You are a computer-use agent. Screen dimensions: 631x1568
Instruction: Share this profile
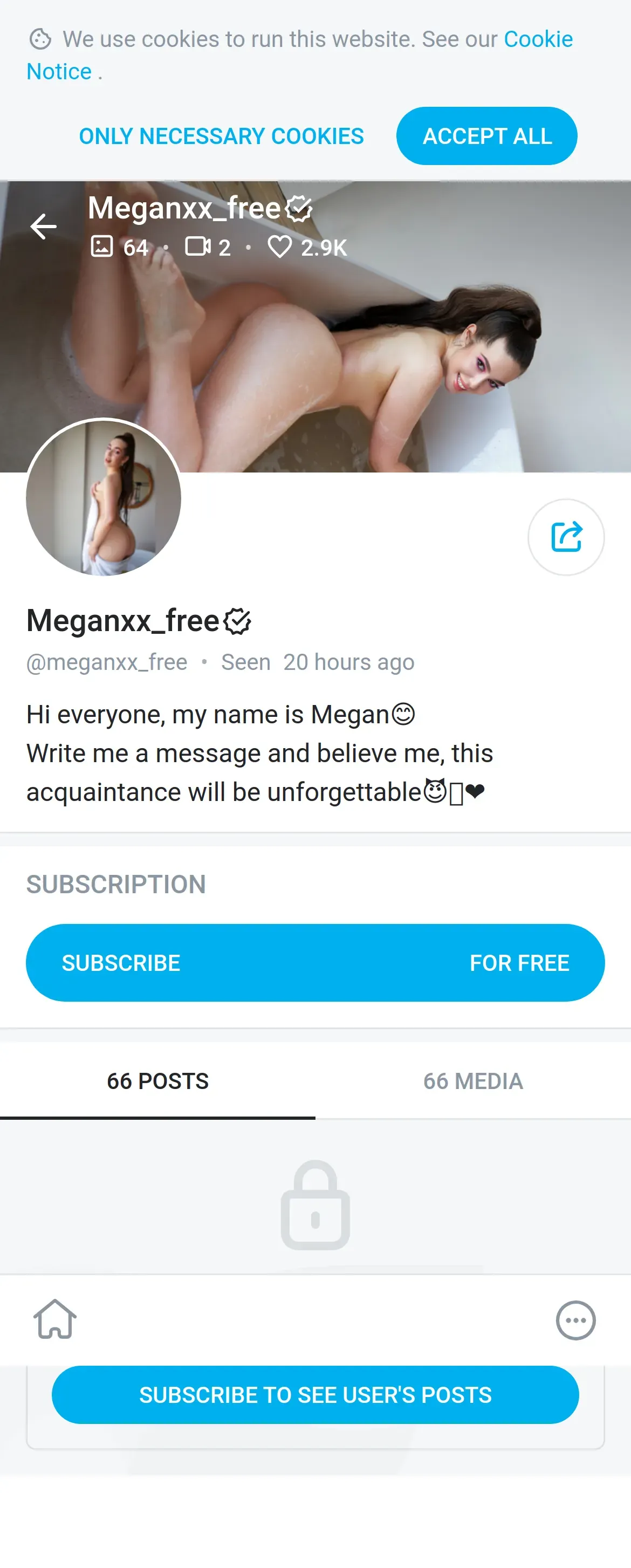[565, 537]
